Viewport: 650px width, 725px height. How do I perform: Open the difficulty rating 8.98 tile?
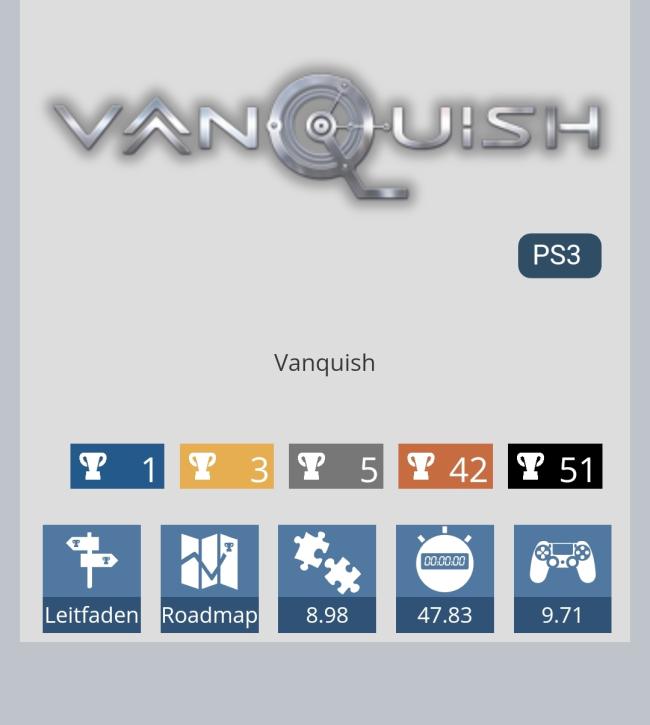point(327,578)
